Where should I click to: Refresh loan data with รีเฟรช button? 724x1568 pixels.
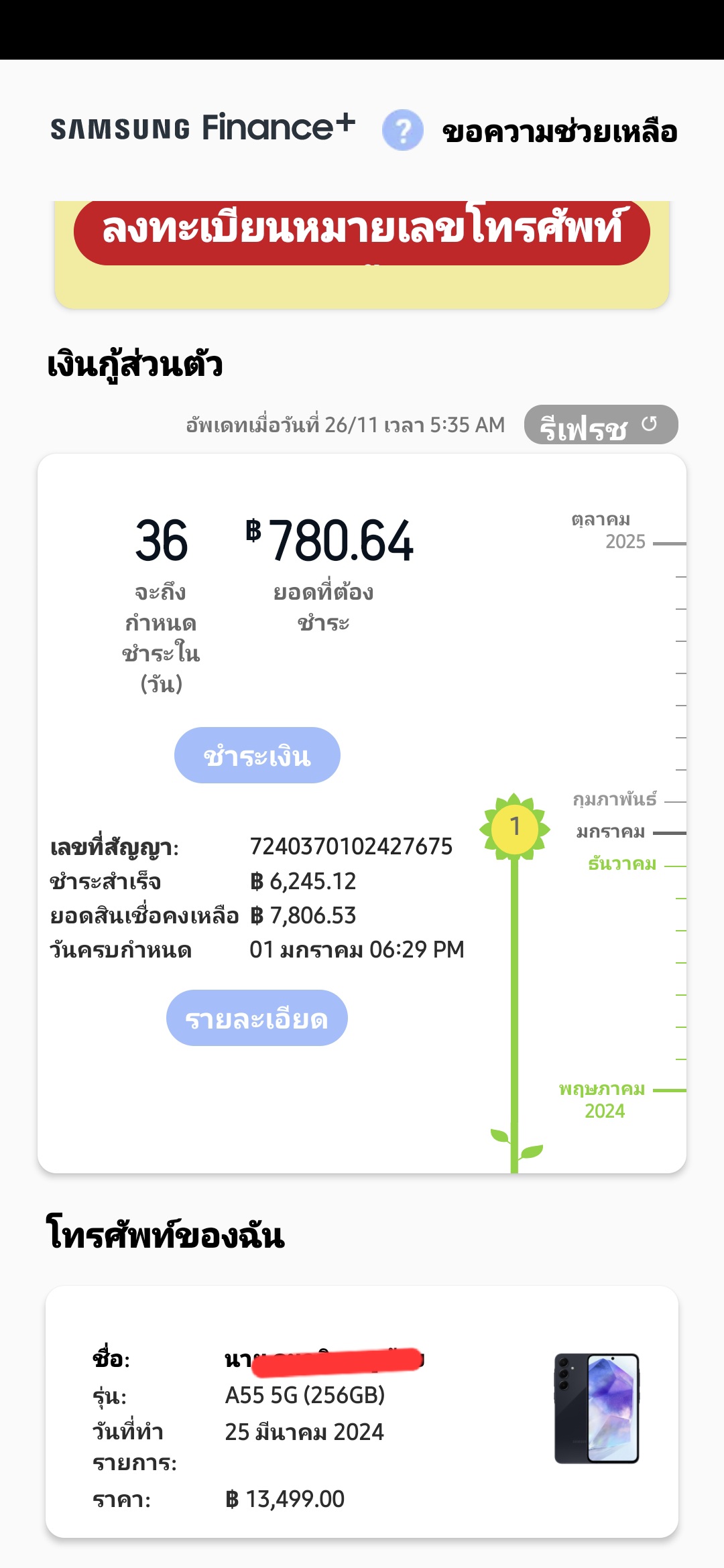coord(601,425)
